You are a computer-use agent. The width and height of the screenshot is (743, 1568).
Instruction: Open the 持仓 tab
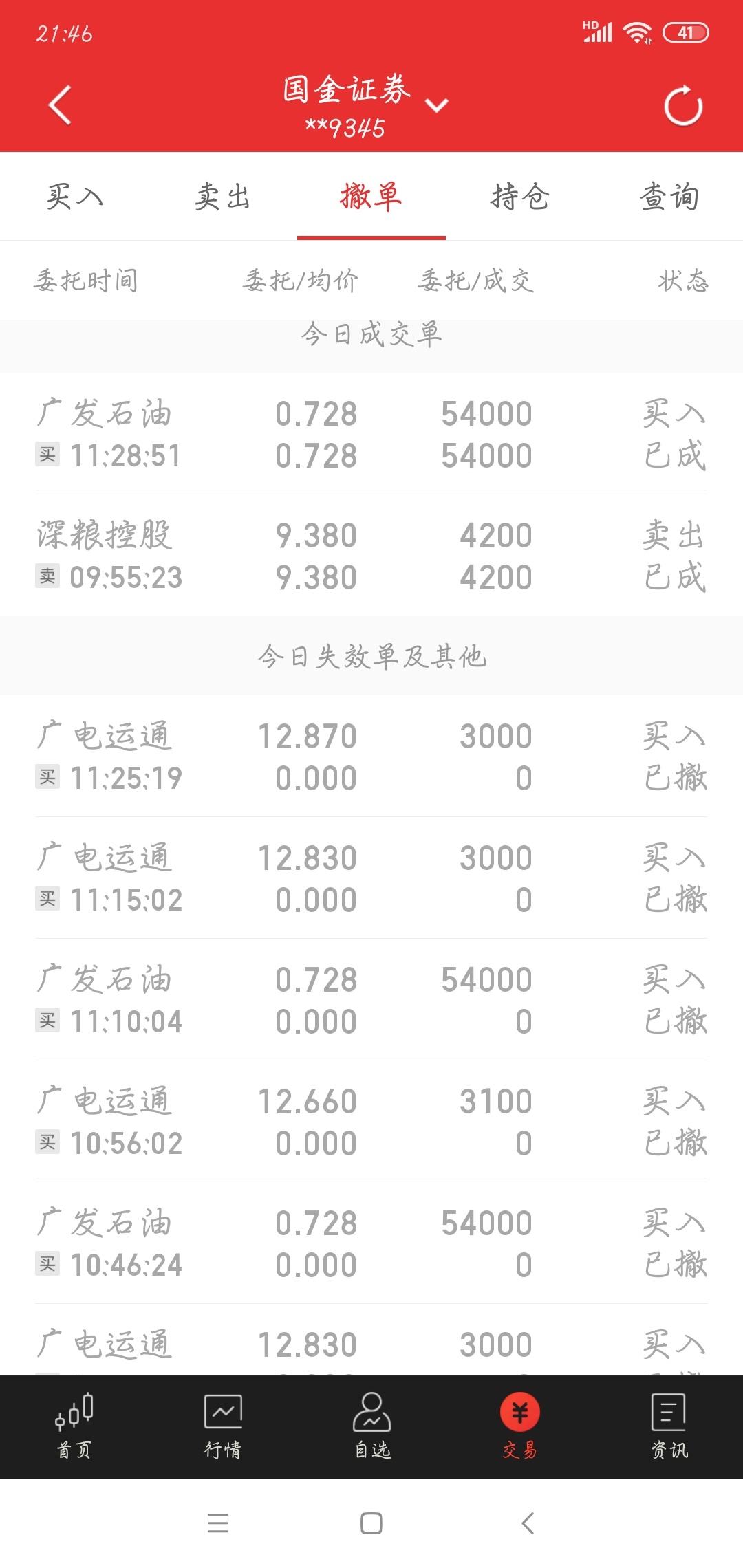[x=520, y=197]
